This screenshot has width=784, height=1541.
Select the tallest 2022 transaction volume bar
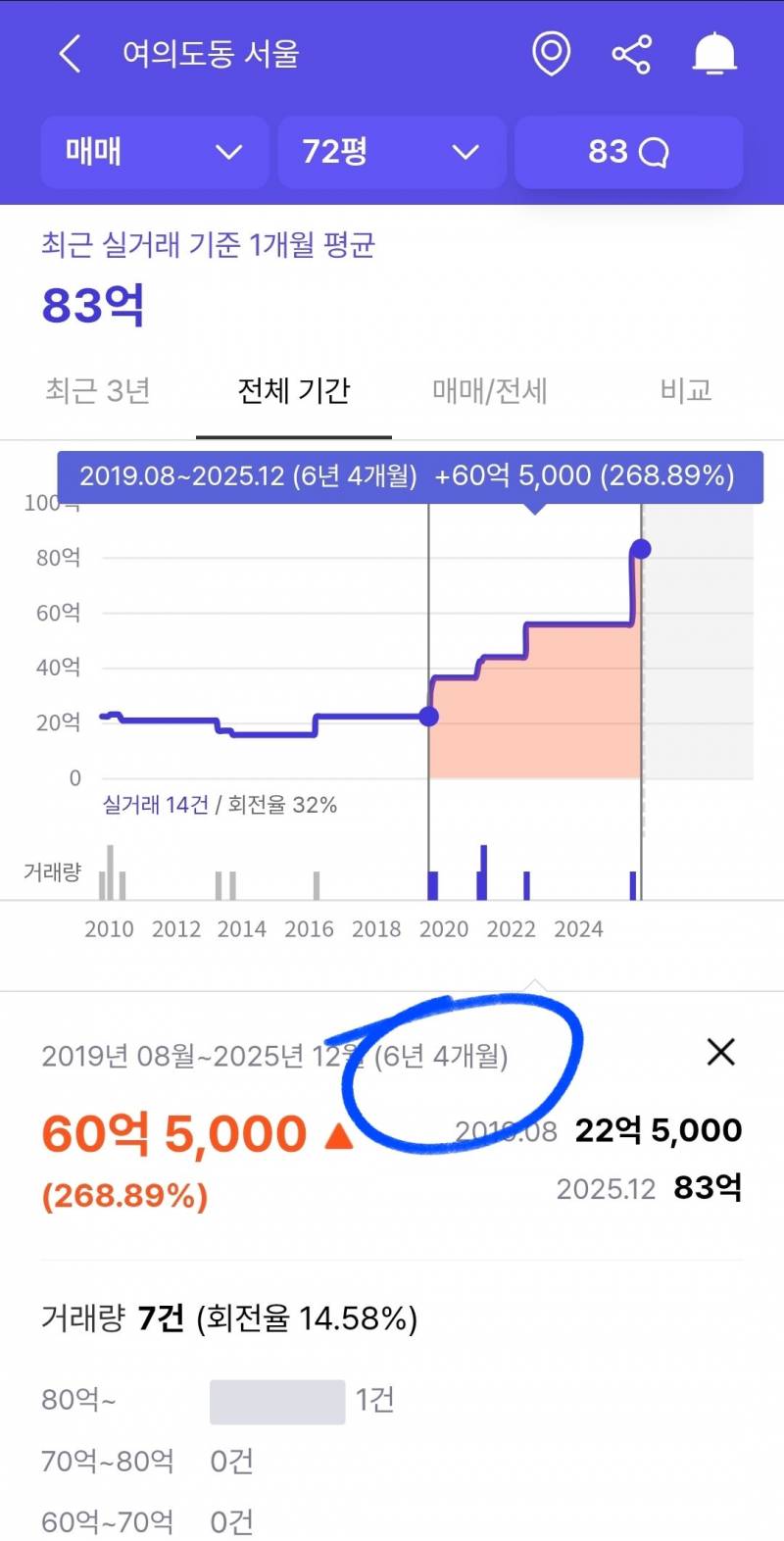482,870
